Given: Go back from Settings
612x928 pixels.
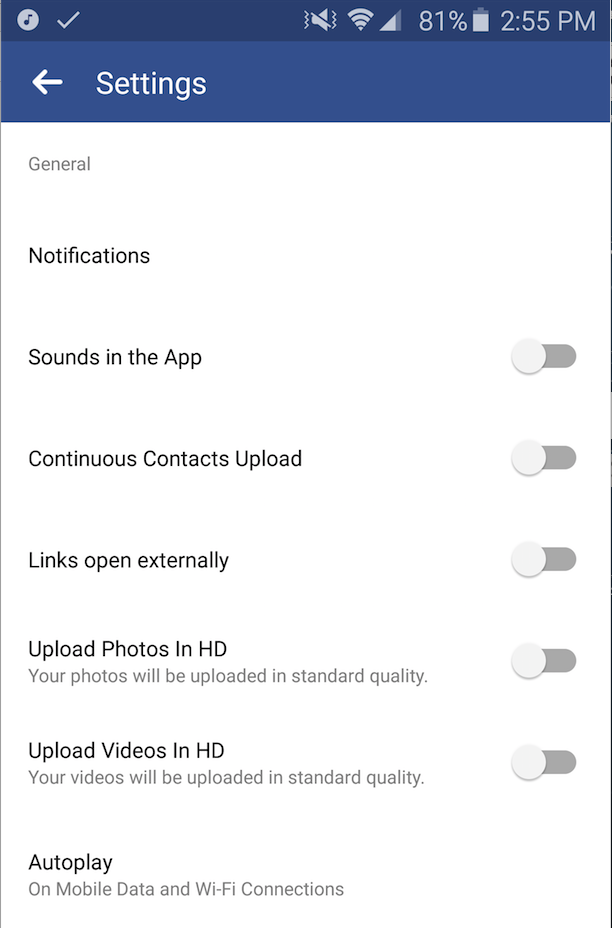Looking at the screenshot, I should pyautogui.click(x=47, y=83).
